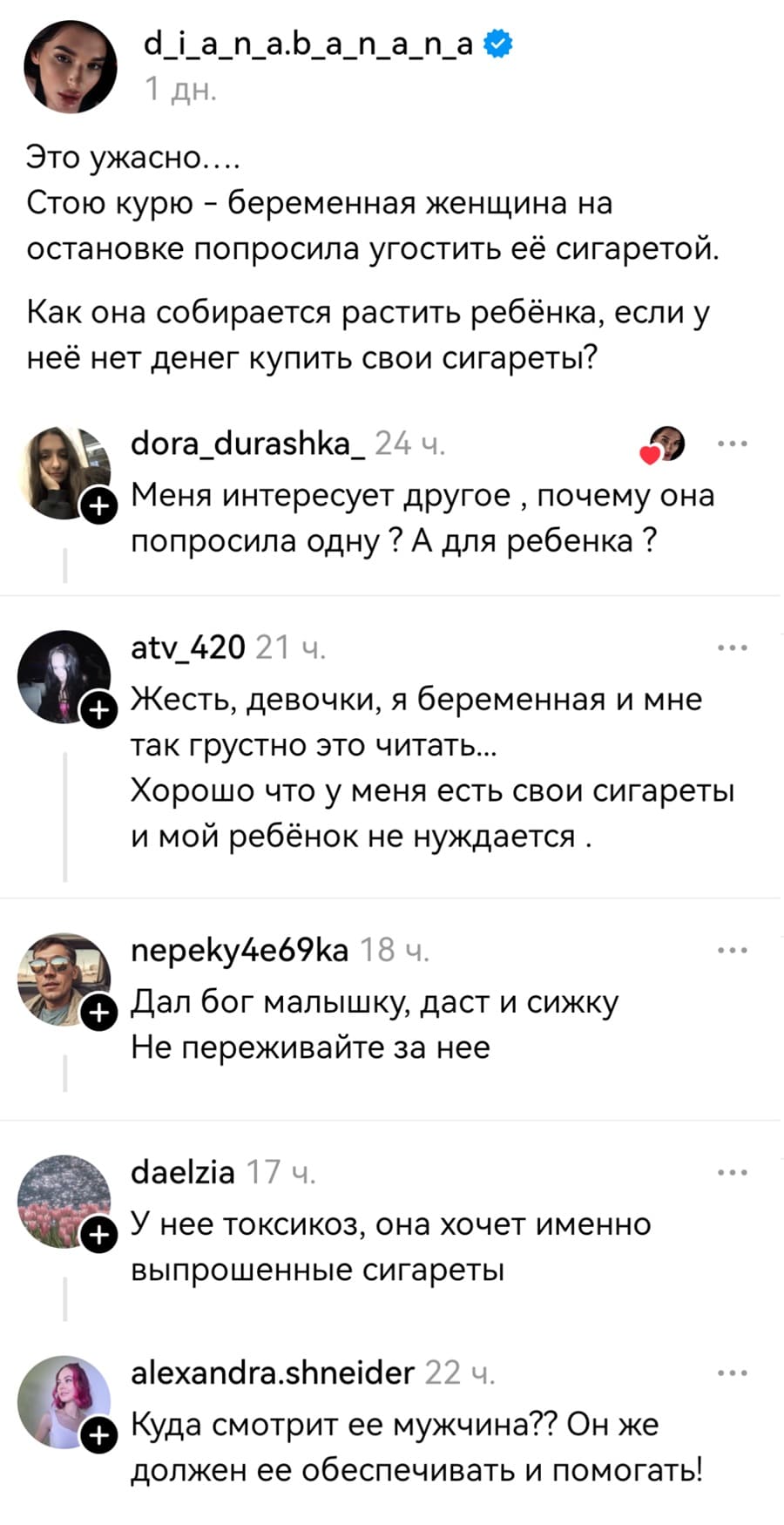Viewport: 784px width, 1525px height.
Task: Open the three-dot menu on atv_420 comment
Action: pos(734,647)
